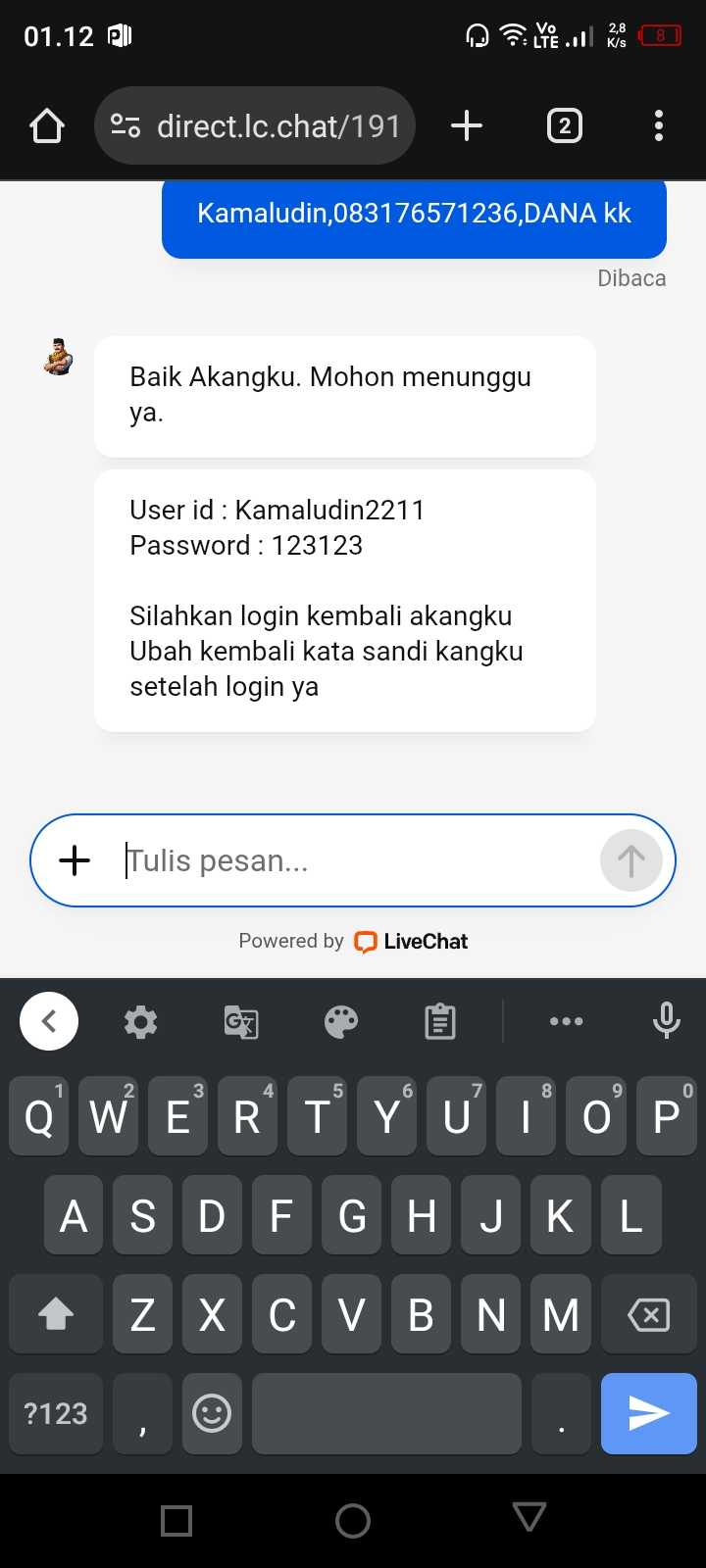Open the attachment plus menu in chat
Image resolution: width=706 pixels, height=1568 pixels.
tap(75, 860)
